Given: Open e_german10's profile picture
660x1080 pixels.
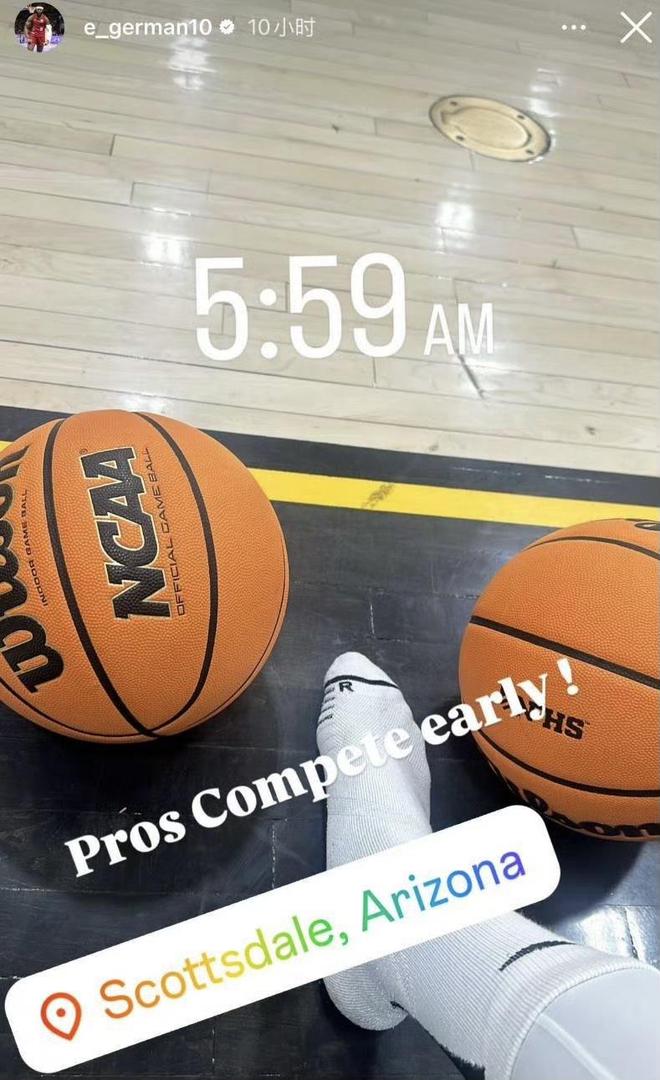Looking at the screenshot, I should [x=39, y=28].
